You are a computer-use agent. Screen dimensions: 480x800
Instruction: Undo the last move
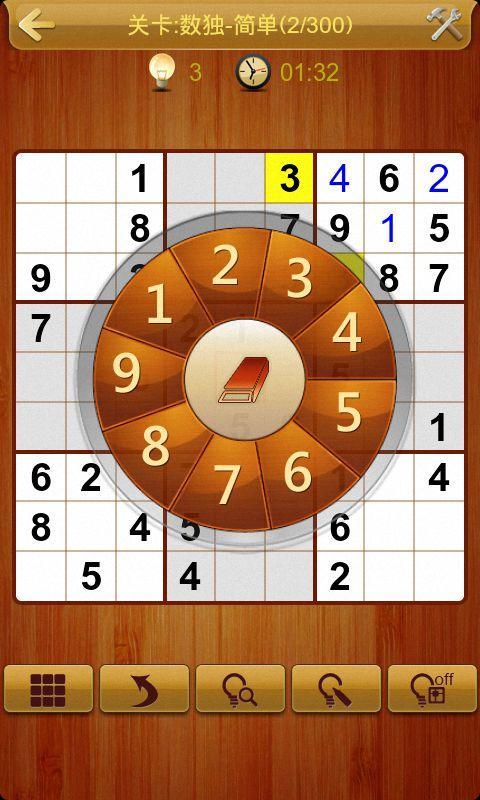[144, 688]
